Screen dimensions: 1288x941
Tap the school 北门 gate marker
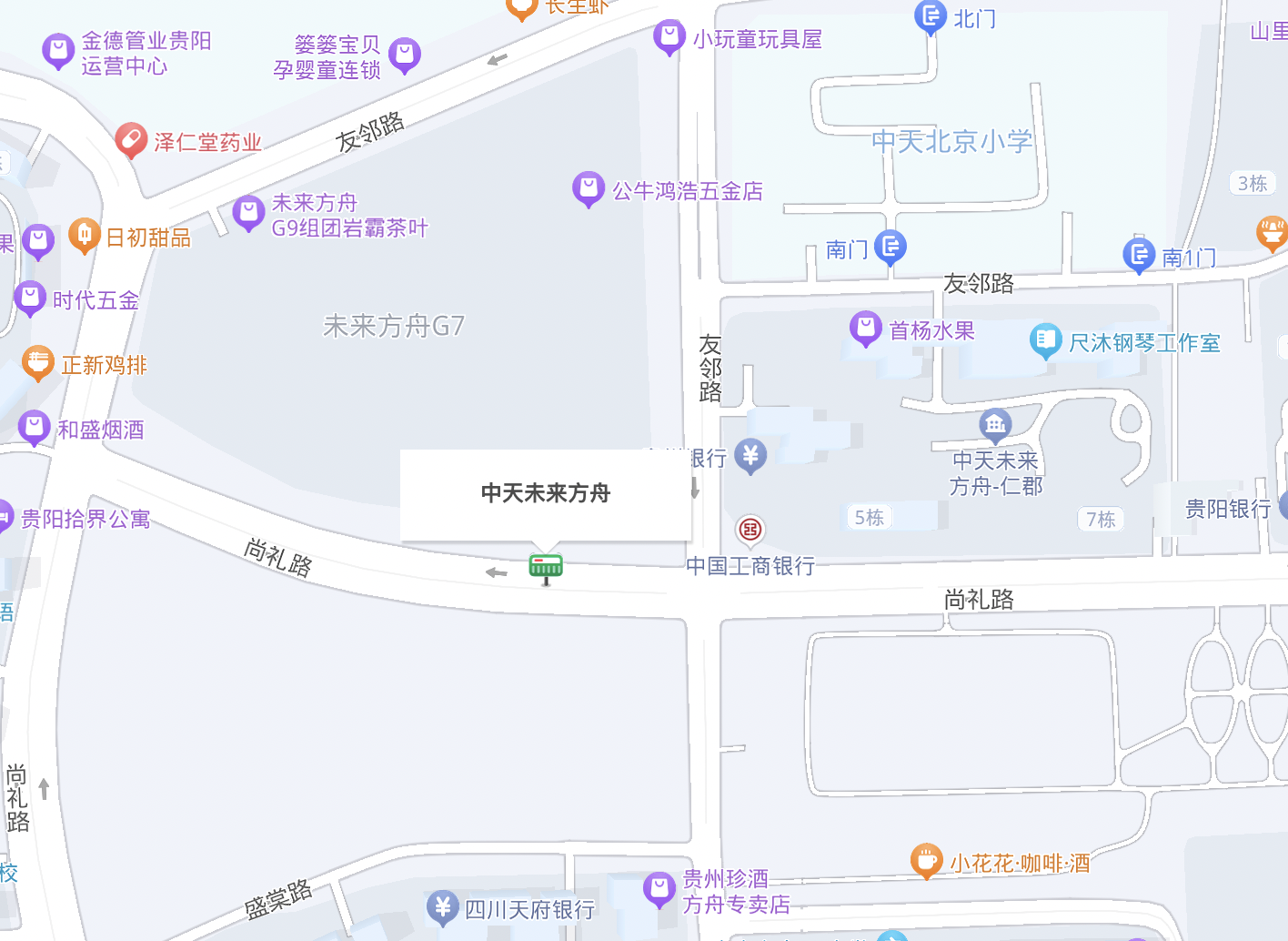pos(931,16)
